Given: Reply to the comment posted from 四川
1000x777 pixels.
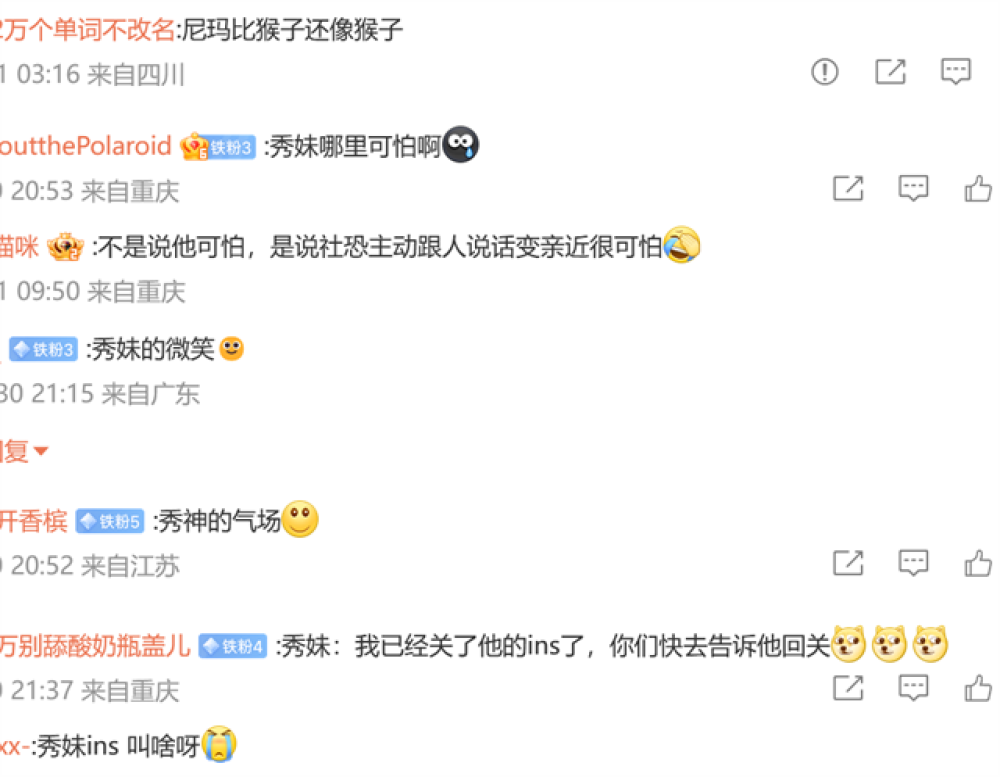Looking at the screenshot, I should pos(956,72).
